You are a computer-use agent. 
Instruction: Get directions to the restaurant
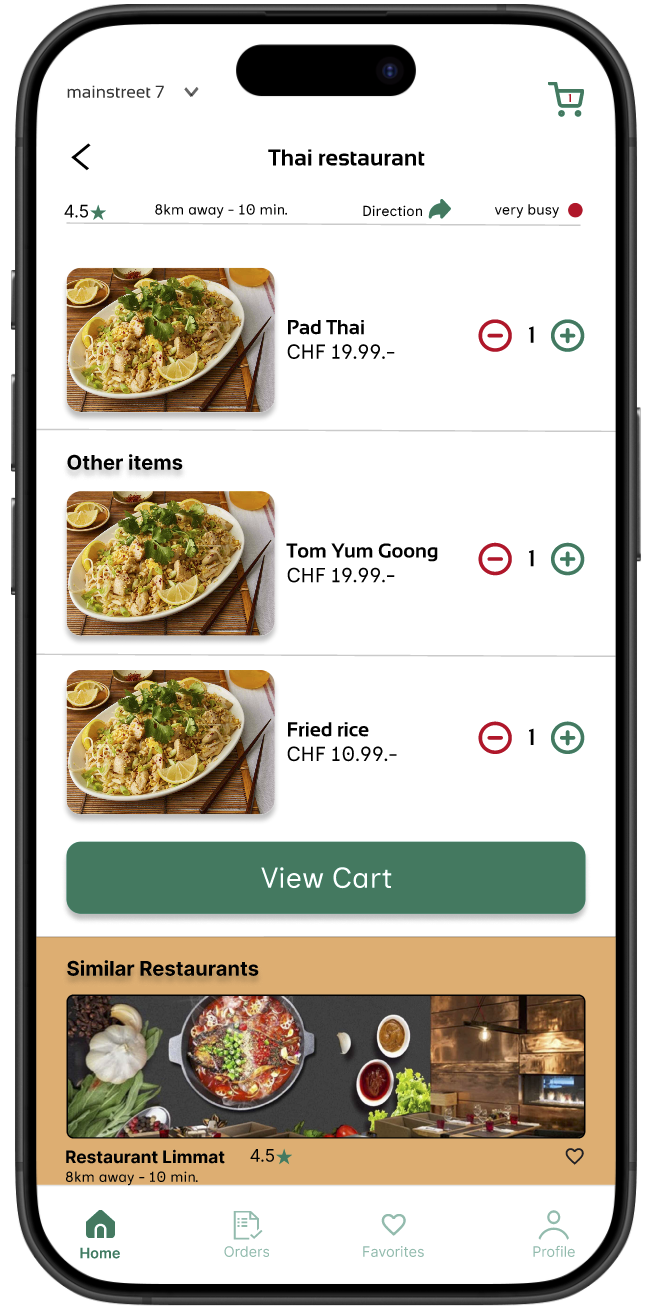pyautogui.click(x=439, y=210)
